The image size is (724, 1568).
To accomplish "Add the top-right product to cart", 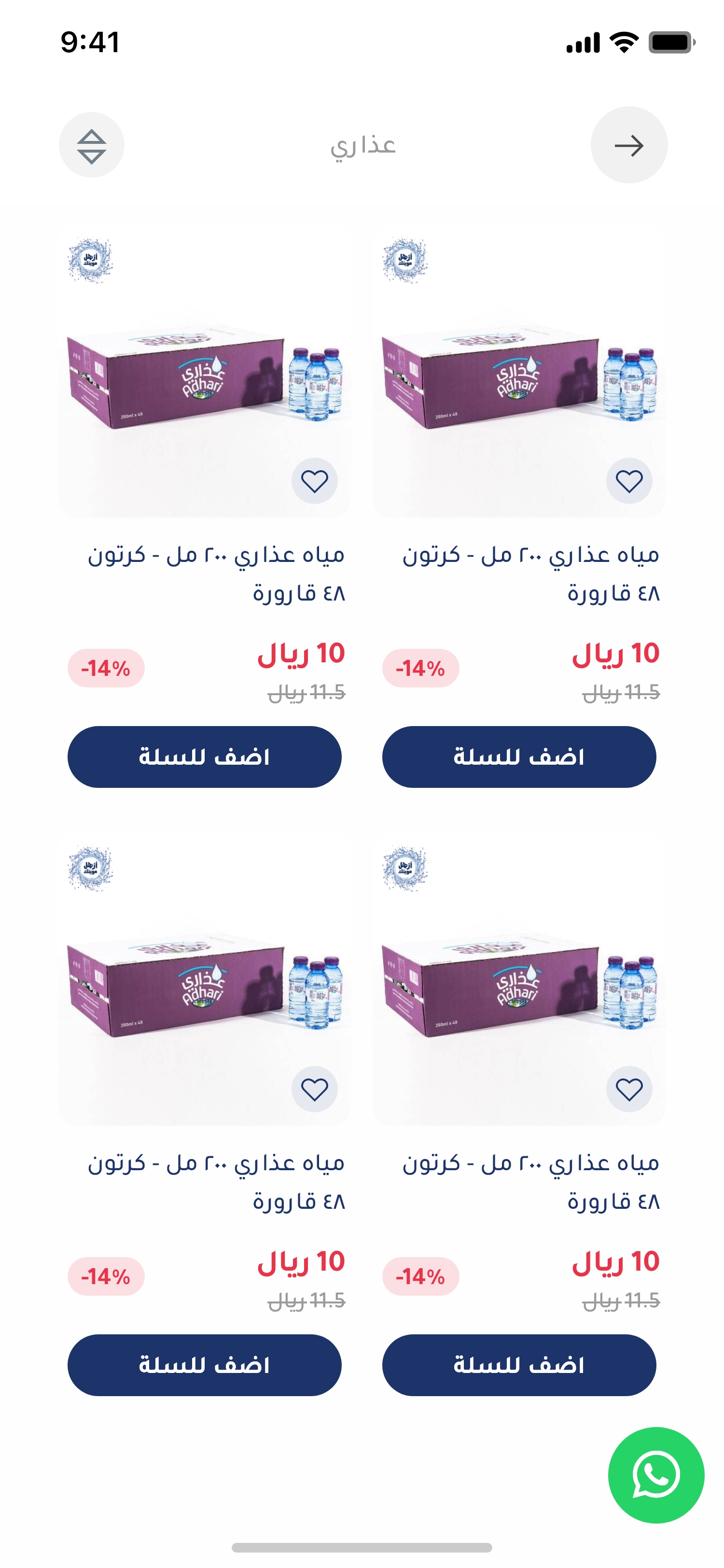I will [519, 756].
